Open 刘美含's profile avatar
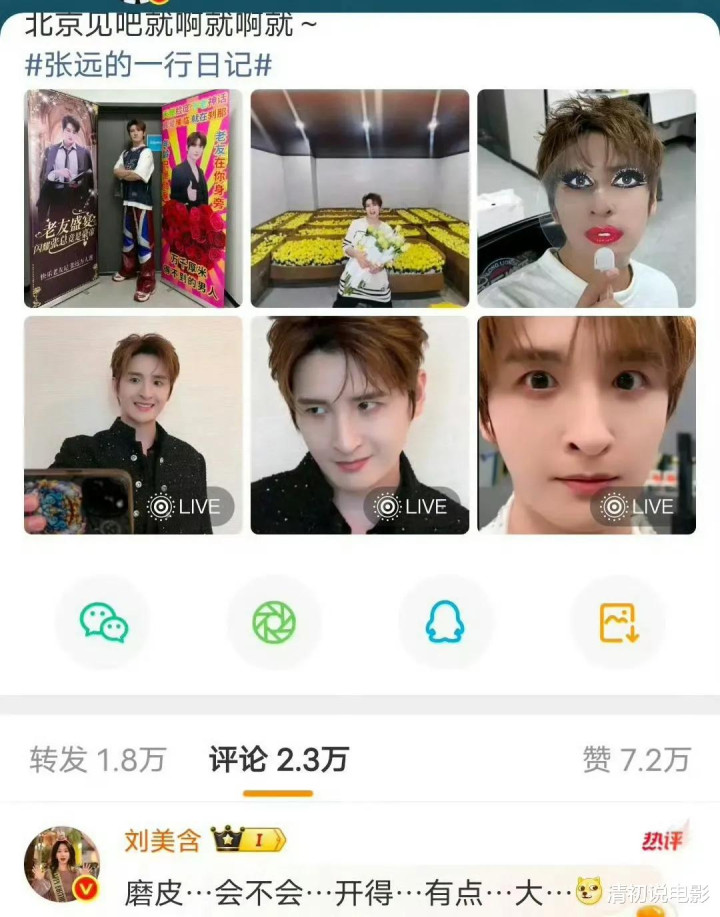 coord(62,864)
